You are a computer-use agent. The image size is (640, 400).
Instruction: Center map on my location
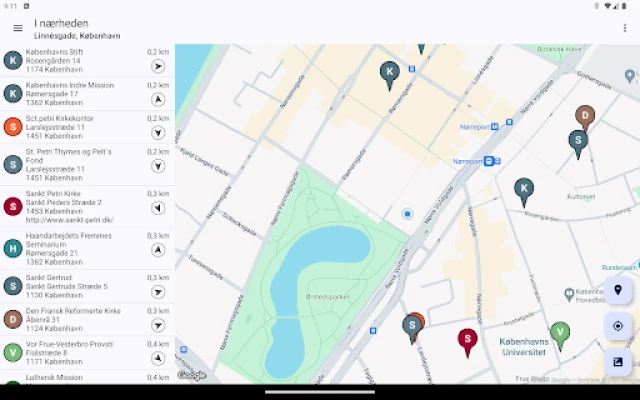click(x=618, y=326)
